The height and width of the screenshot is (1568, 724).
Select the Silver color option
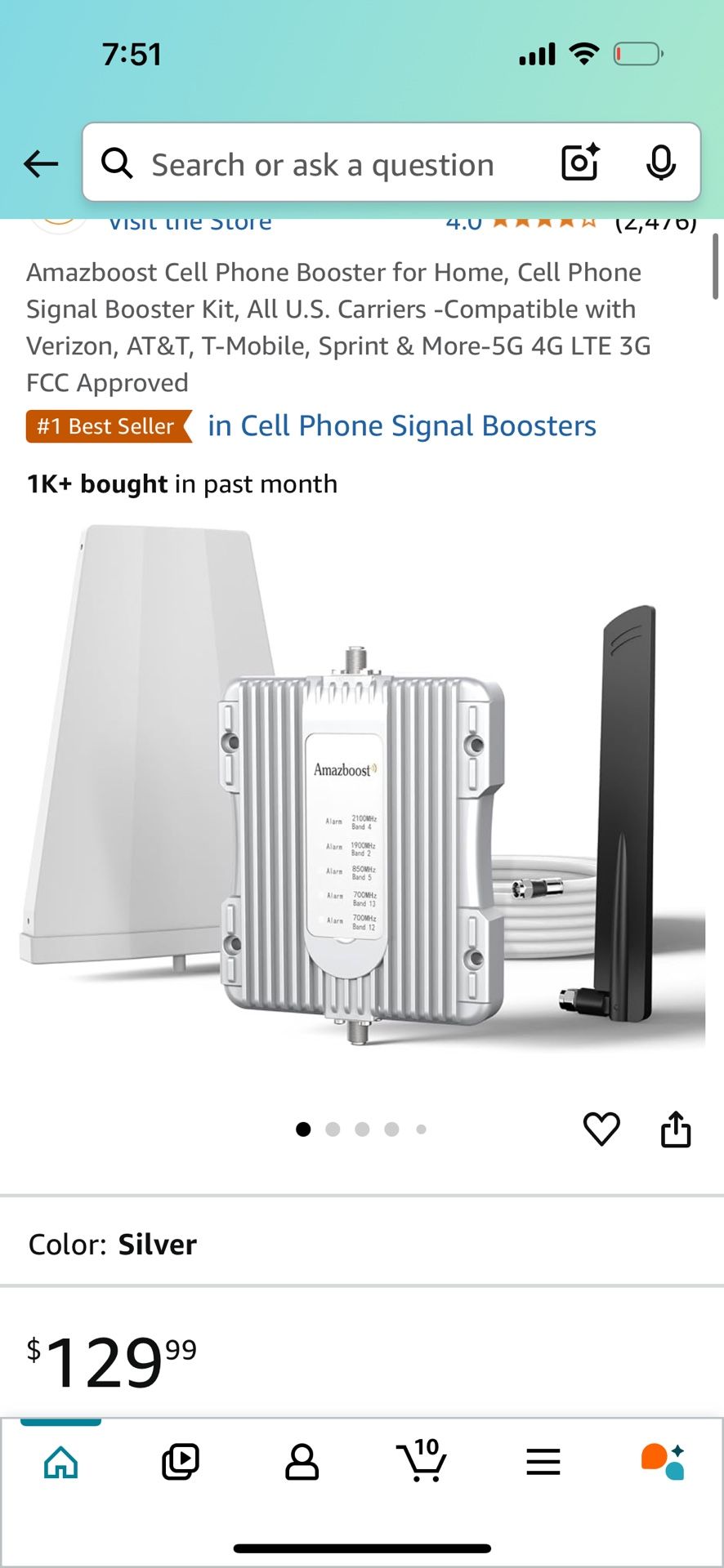point(157,1244)
